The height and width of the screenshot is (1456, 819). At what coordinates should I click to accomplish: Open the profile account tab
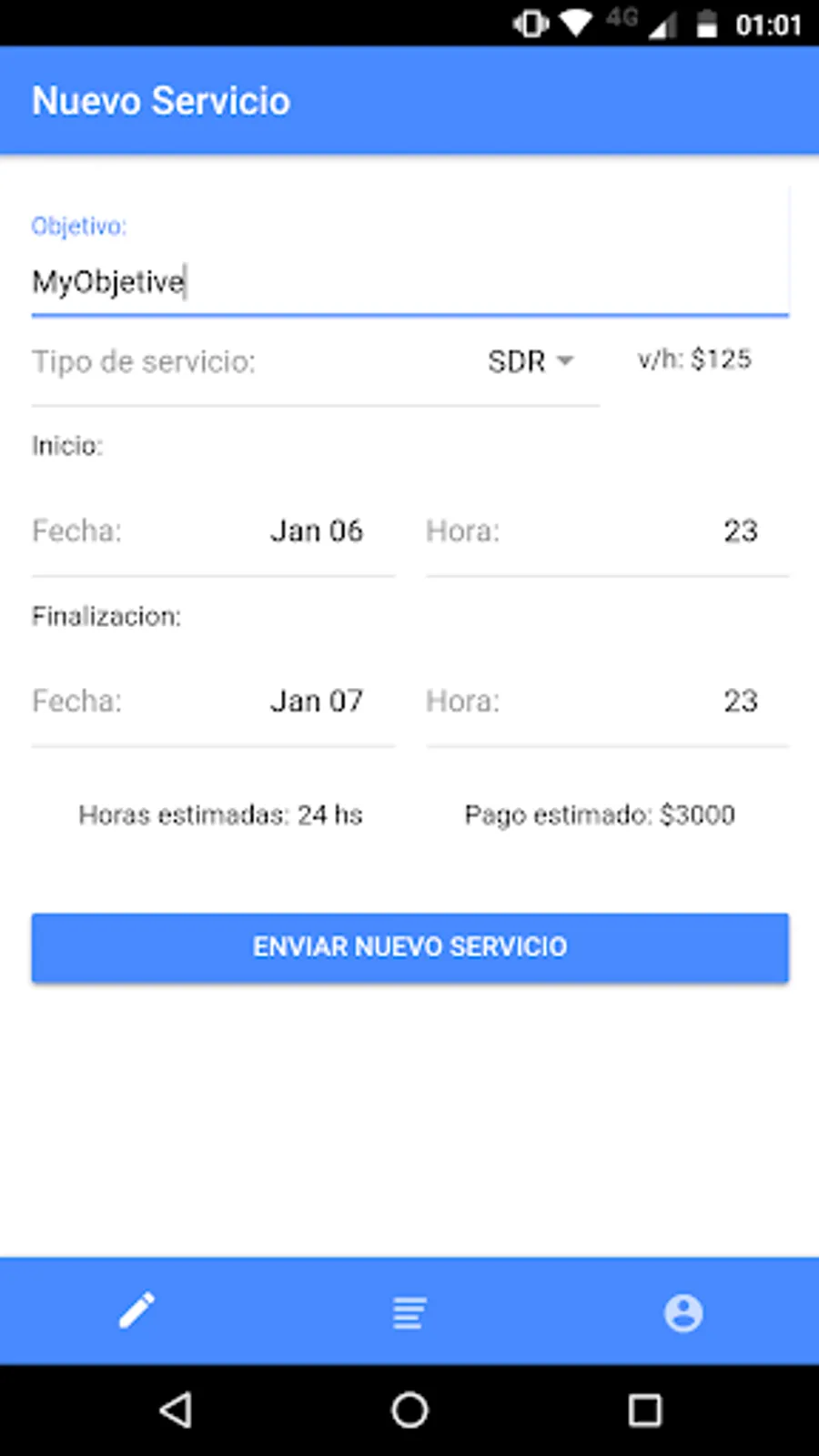[x=682, y=1312]
